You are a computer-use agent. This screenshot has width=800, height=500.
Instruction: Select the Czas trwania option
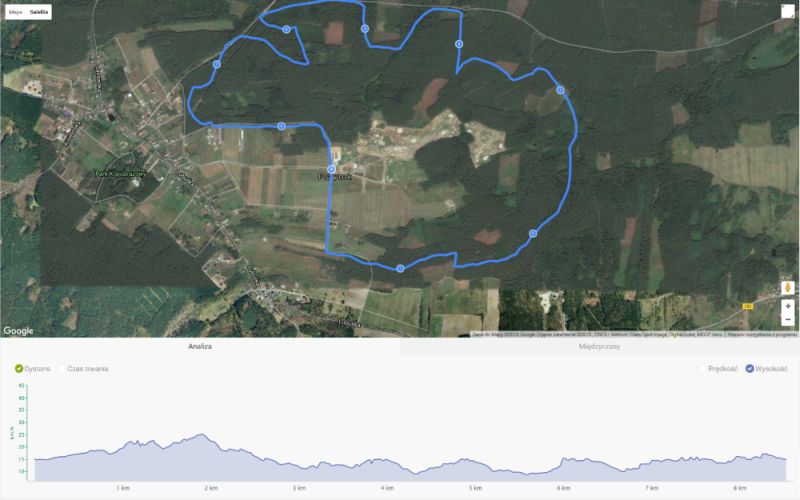coord(62,369)
